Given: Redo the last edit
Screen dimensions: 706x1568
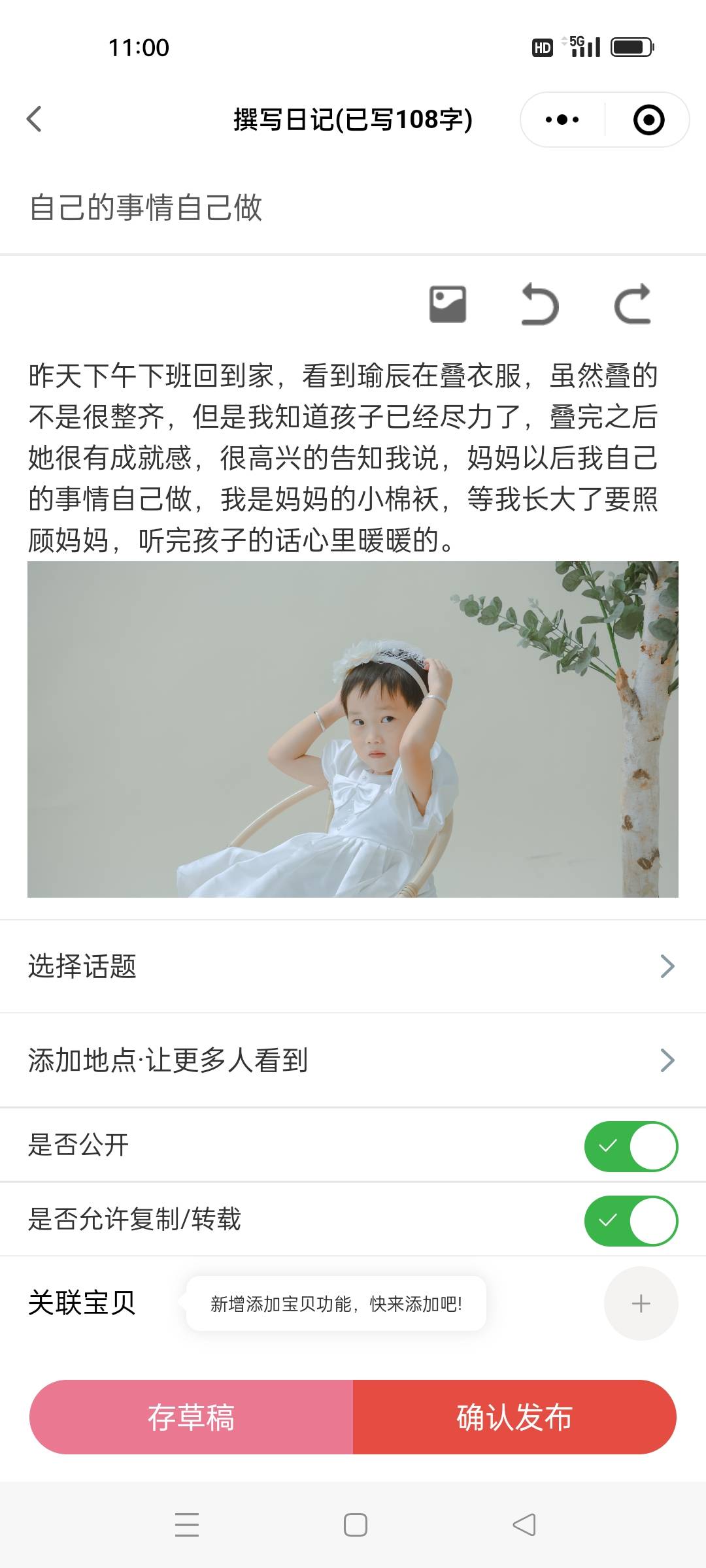Looking at the screenshot, I should pyautogui.click(x=633, y=304).
